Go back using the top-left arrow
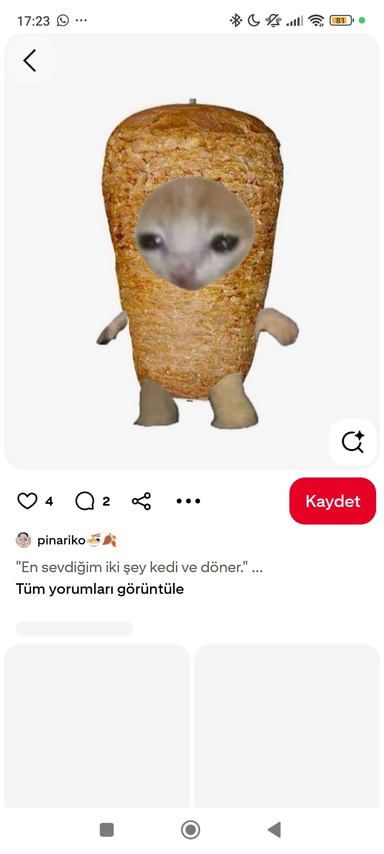 coord(29,60)
